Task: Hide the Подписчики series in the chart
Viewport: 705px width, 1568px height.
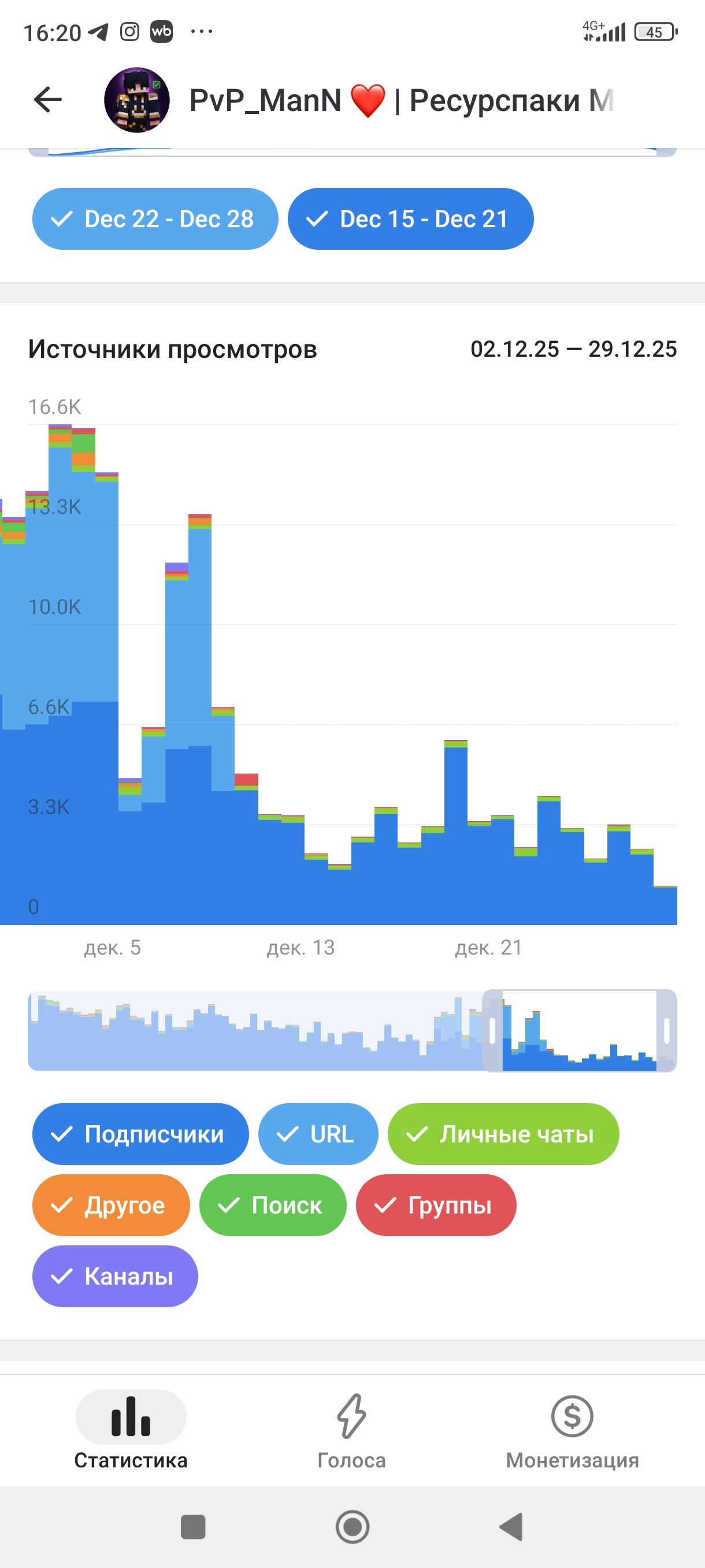Action: (140, 1134)
